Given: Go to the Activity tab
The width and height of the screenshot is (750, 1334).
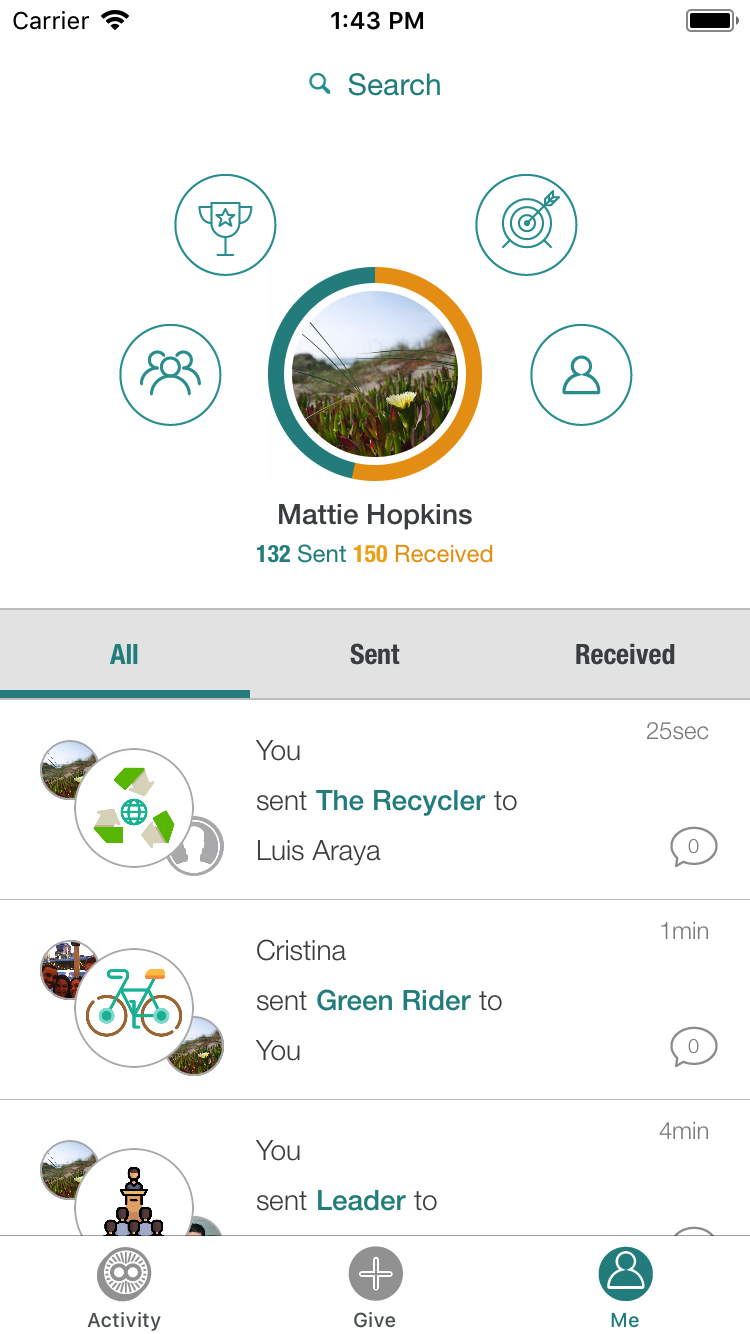Looking at the screenshot, I should tap(124, 1290).
